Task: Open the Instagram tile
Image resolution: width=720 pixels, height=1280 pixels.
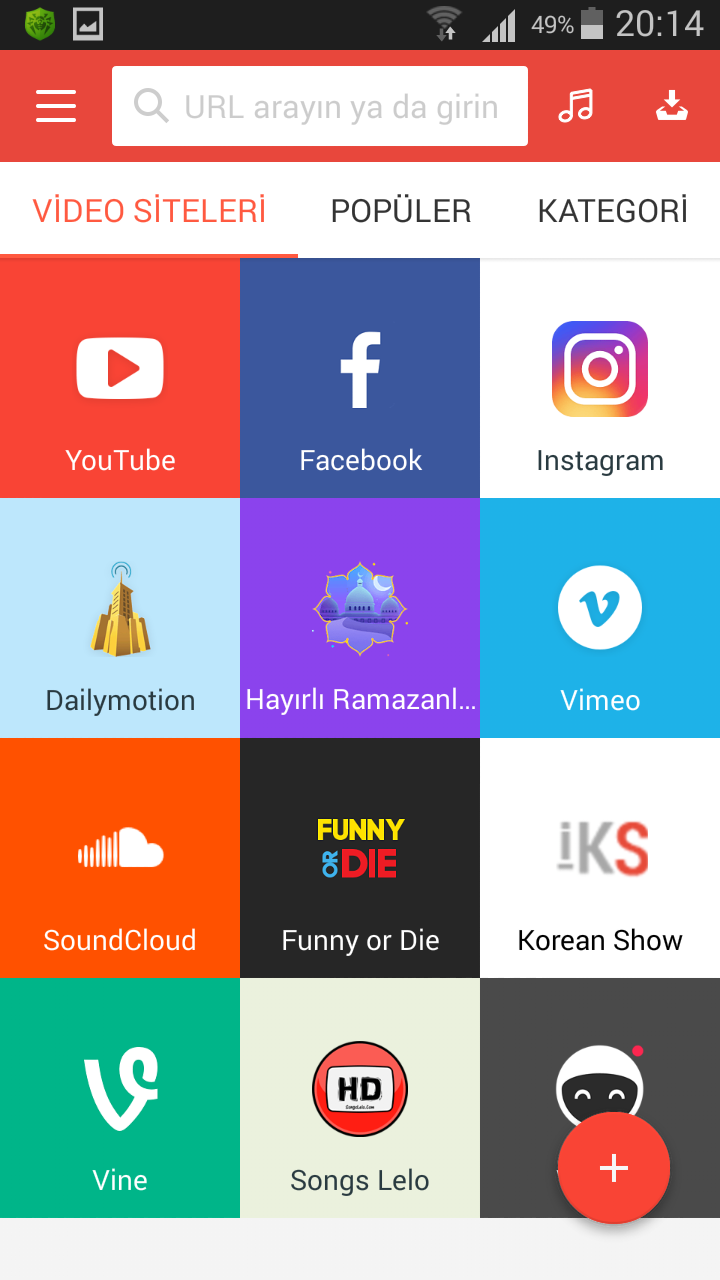Action: point(600,378)
